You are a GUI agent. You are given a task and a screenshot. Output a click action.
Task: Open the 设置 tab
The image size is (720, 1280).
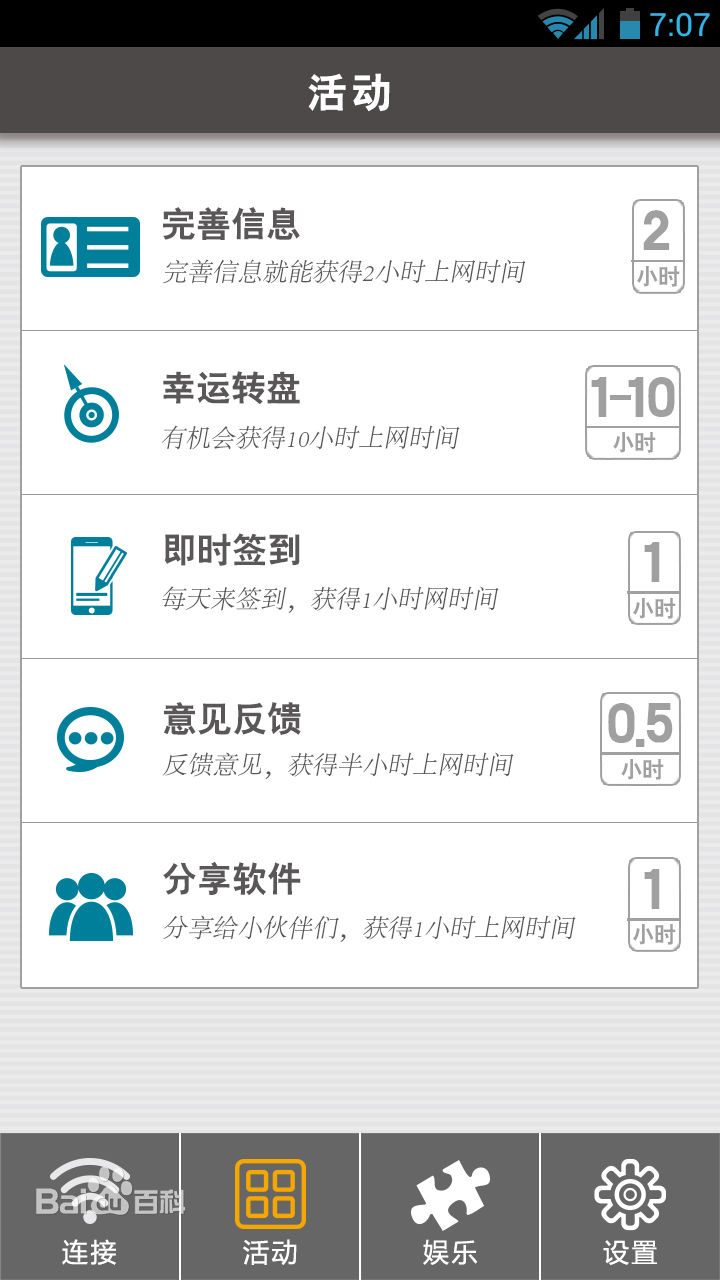click(629, 1205)
